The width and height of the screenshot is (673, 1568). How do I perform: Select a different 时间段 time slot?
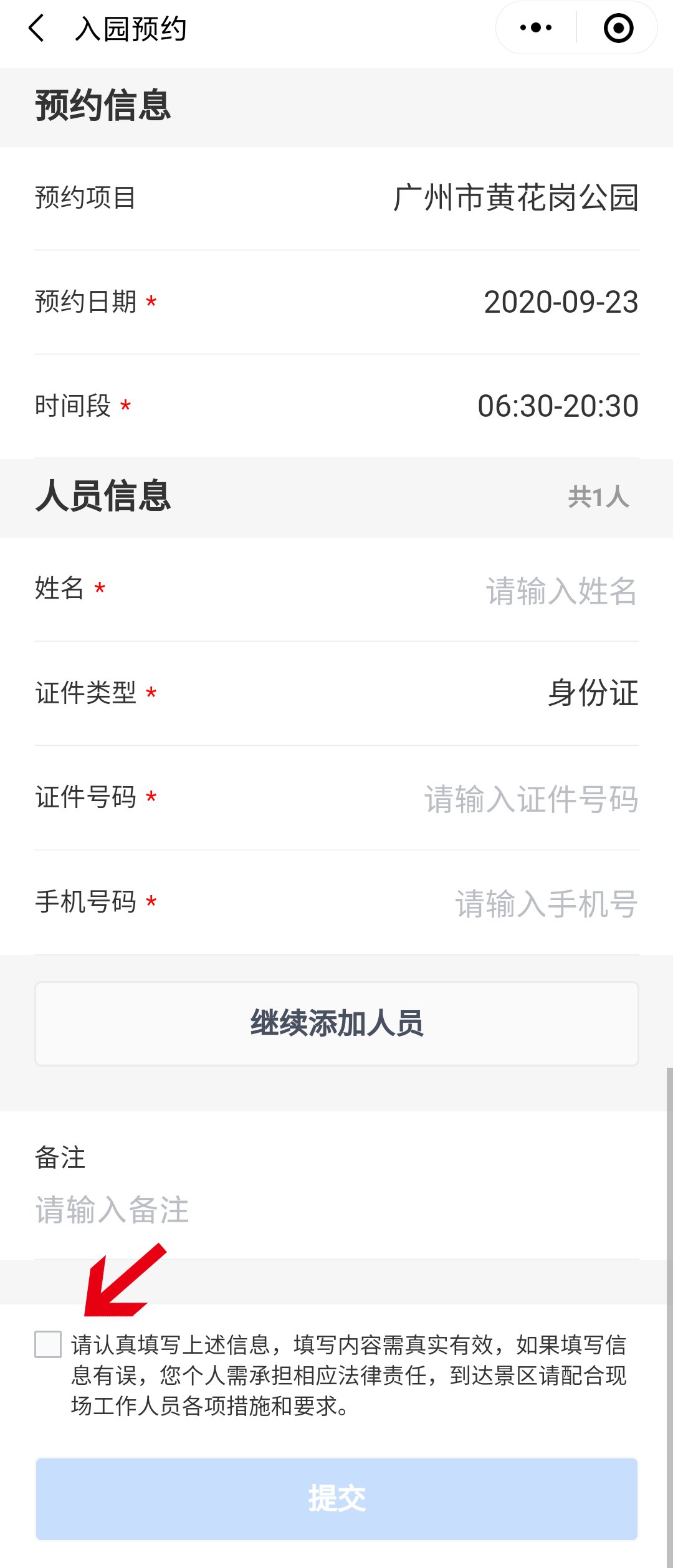click(557, 406)
